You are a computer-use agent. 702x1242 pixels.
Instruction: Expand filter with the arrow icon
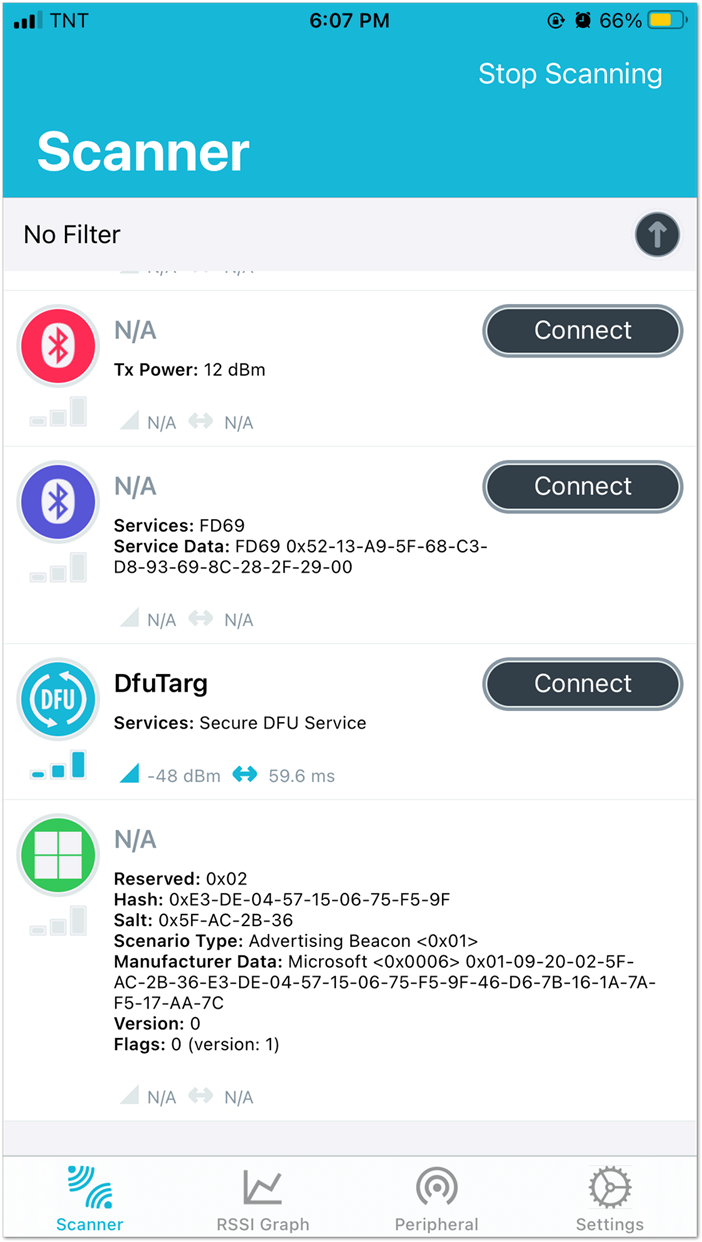tap(657, 235)
